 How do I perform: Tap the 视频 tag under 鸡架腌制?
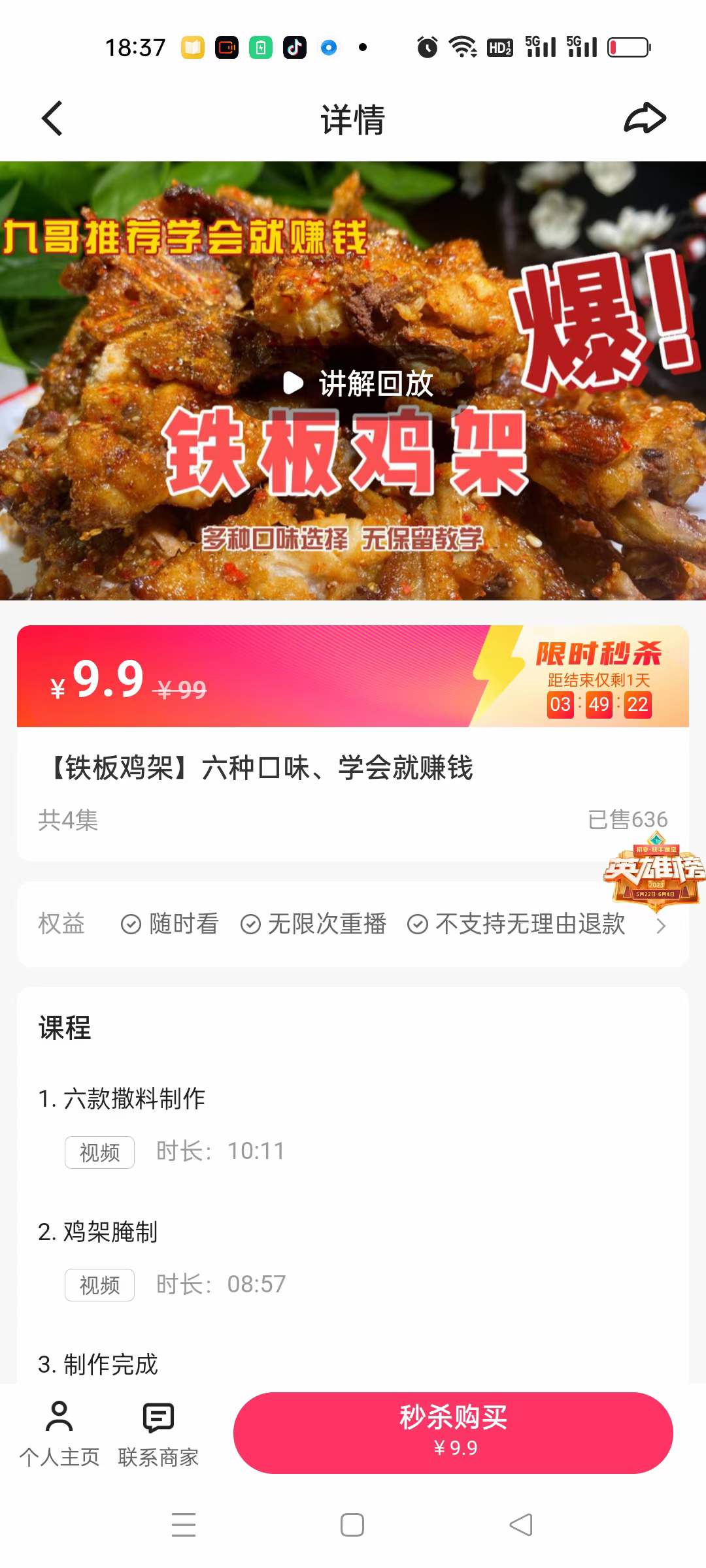click(x=99, y=1284)
